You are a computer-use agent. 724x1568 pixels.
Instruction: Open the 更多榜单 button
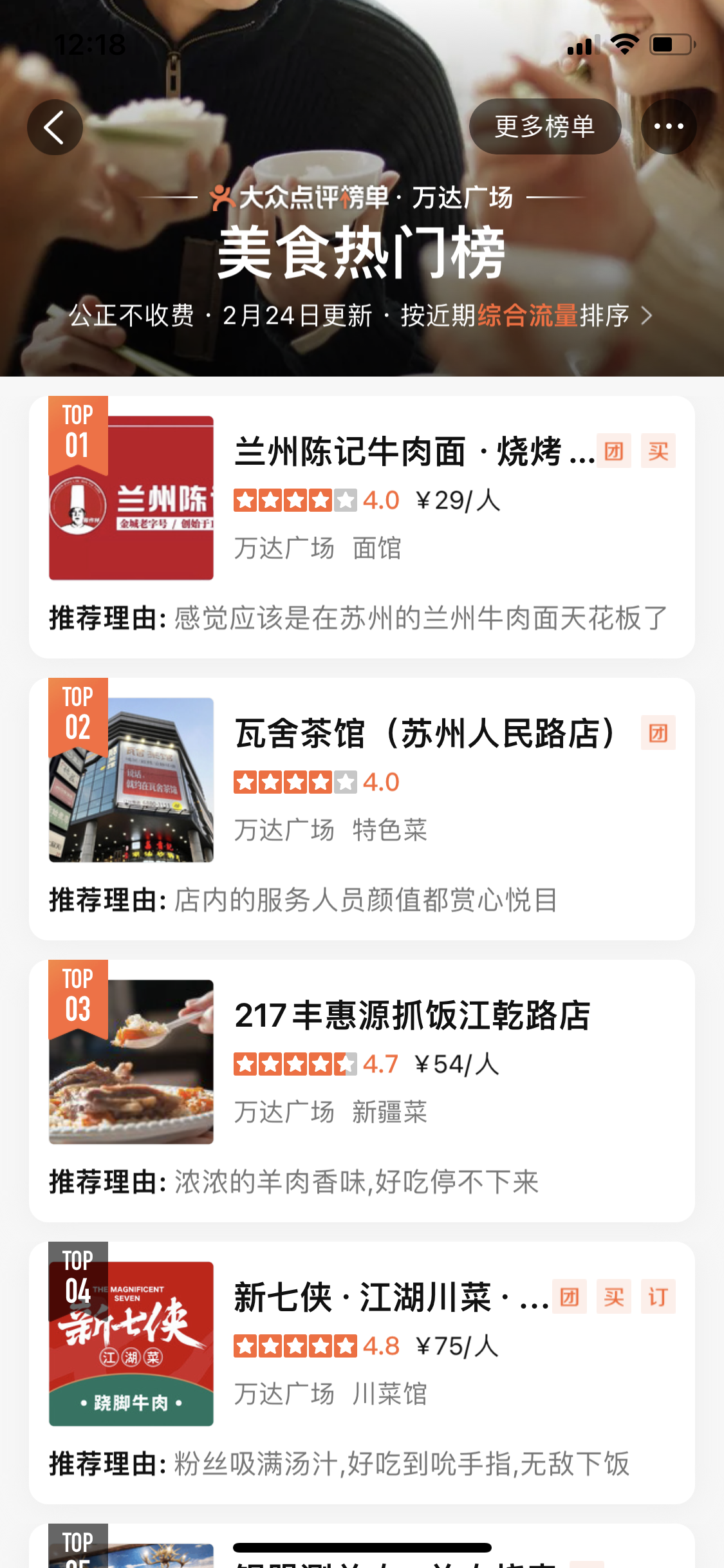click(544, 126)
